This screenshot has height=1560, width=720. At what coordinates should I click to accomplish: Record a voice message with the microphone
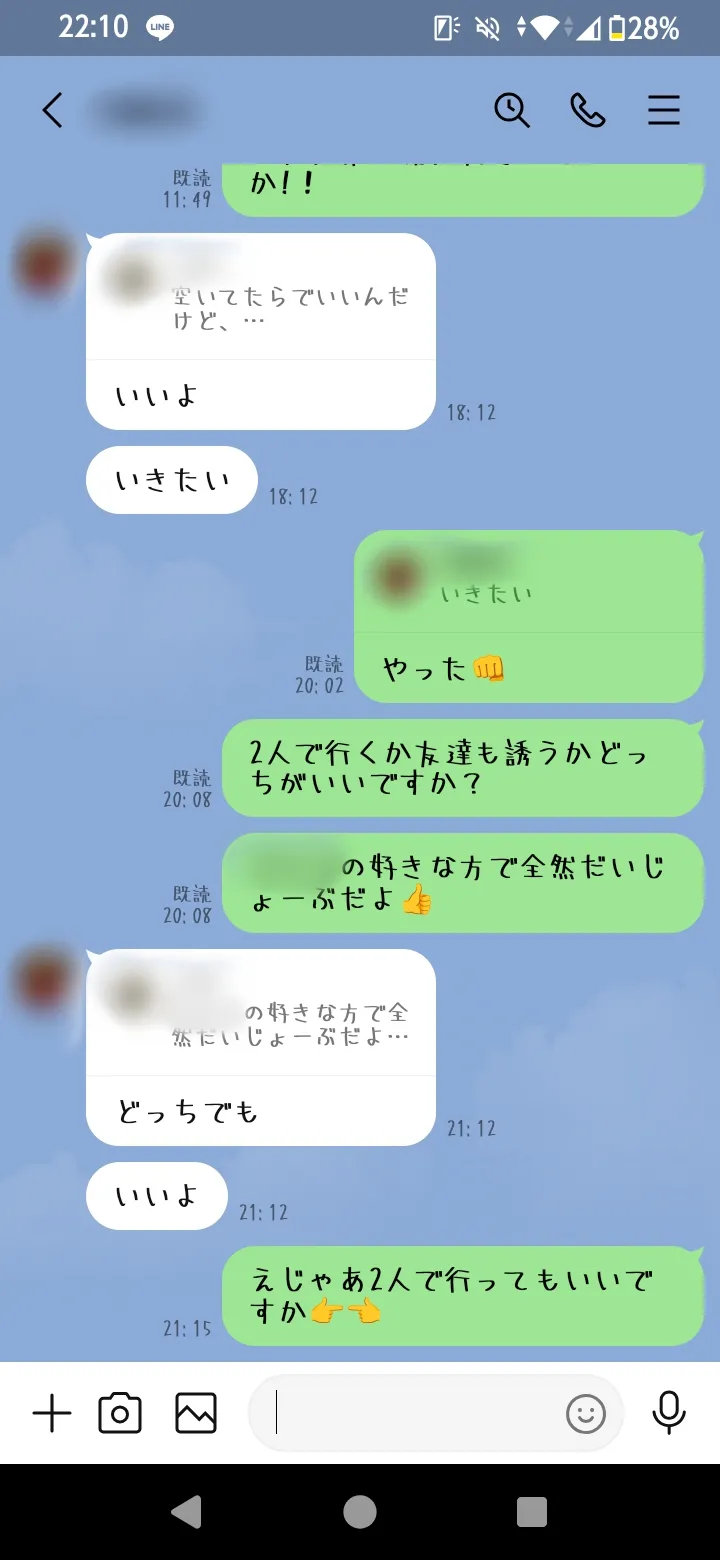669,1414
